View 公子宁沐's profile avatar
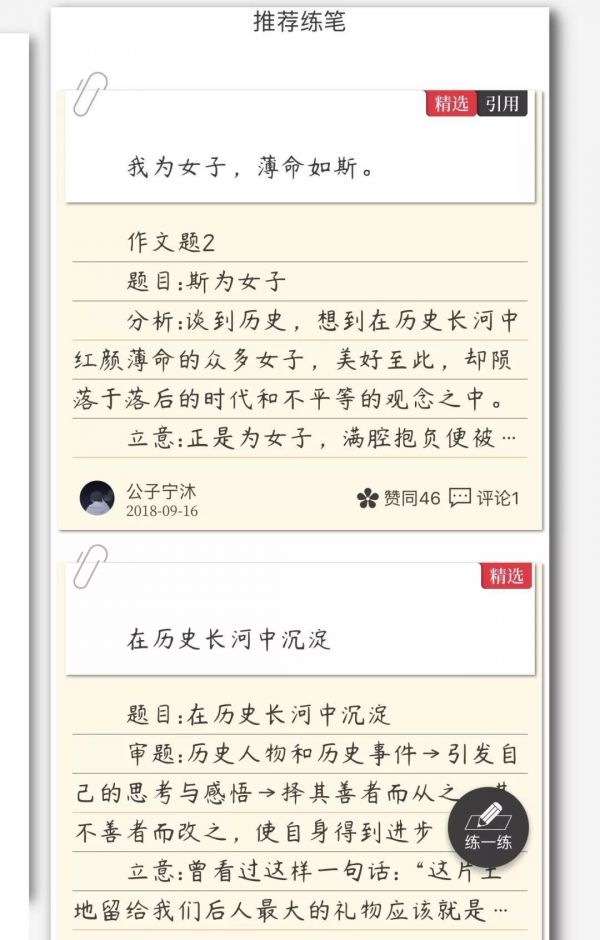The width and height of the screenshot is (600, 940). pos(97,498)
